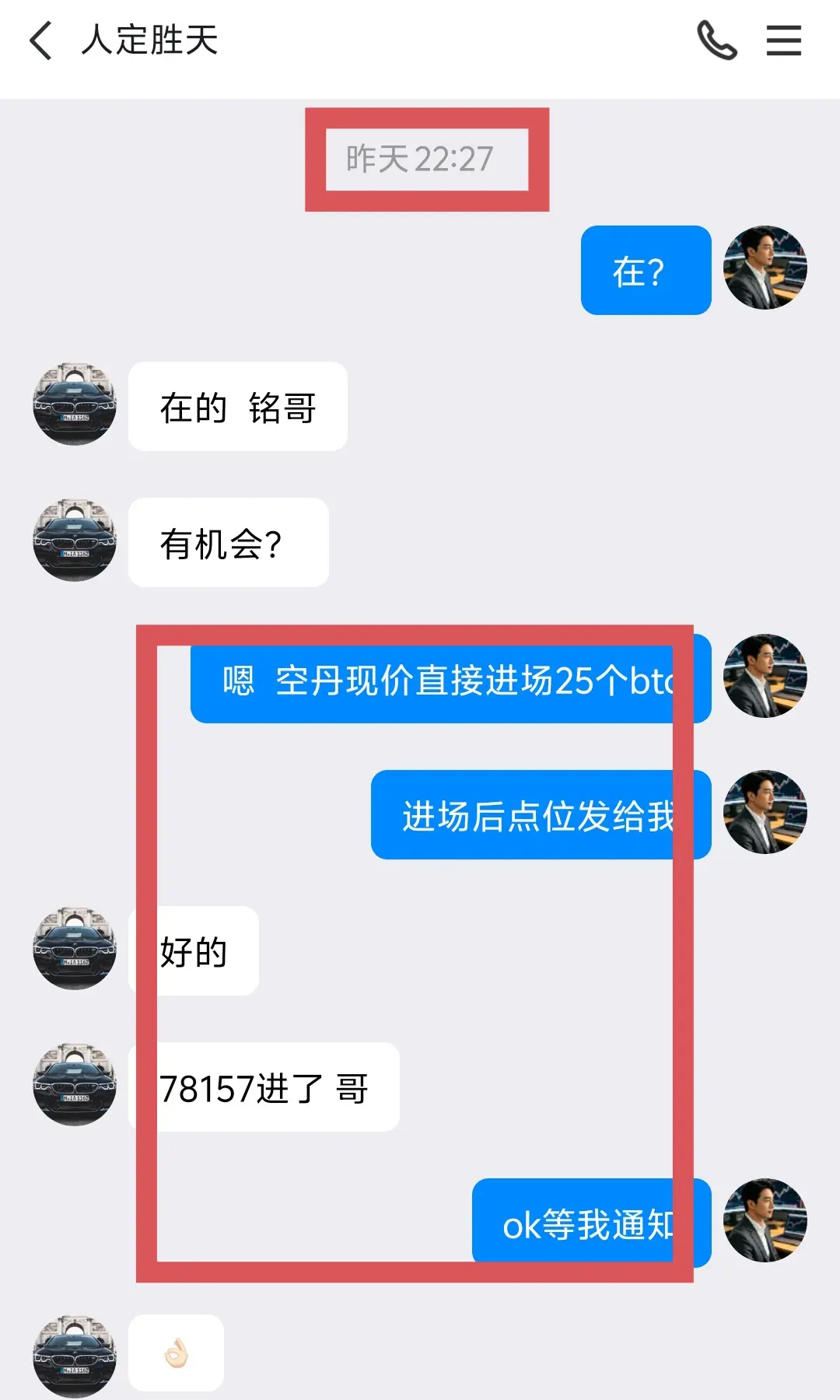Tap the 在的 铭哥 message bubble
Viewport: 840px width, 1400px height.
click(237, 406)
